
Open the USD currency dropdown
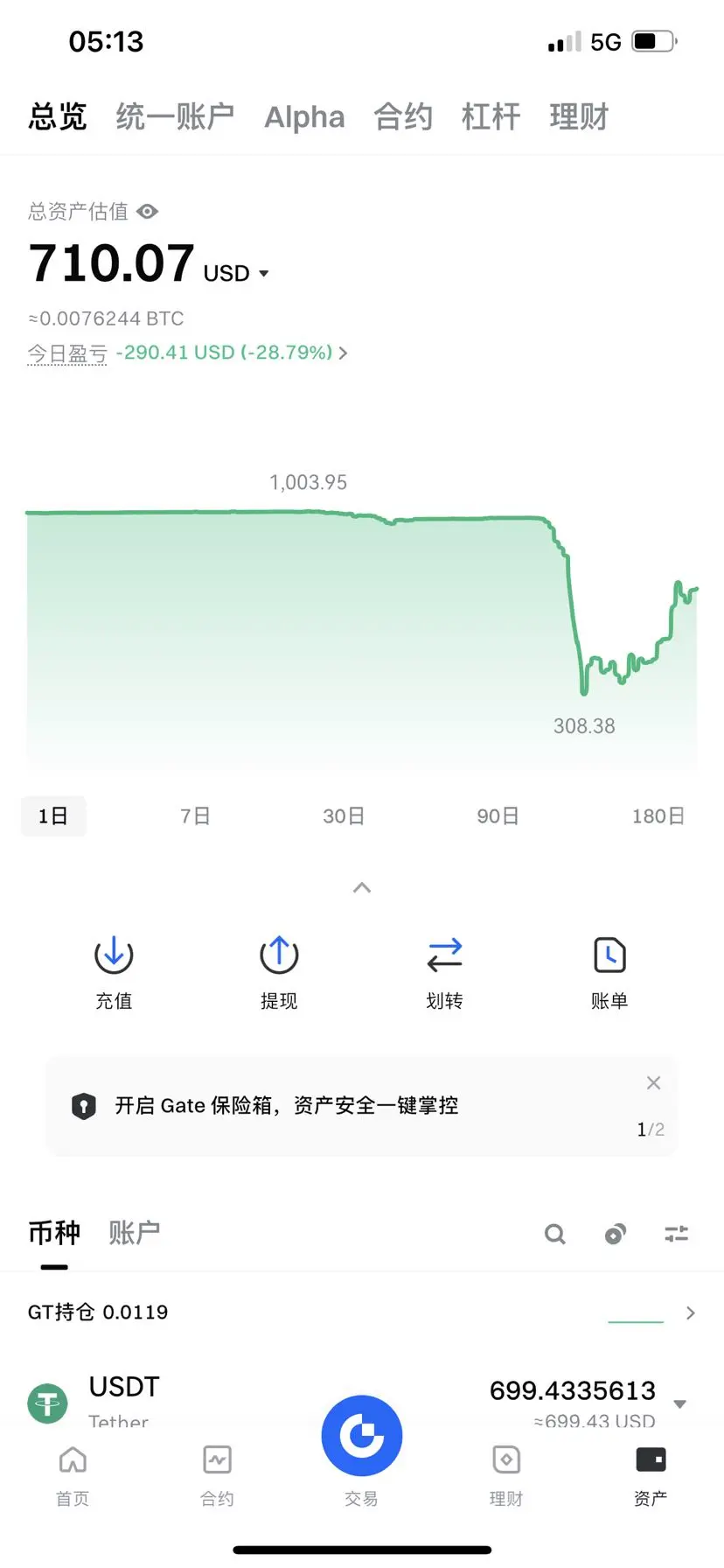[236, 273]
